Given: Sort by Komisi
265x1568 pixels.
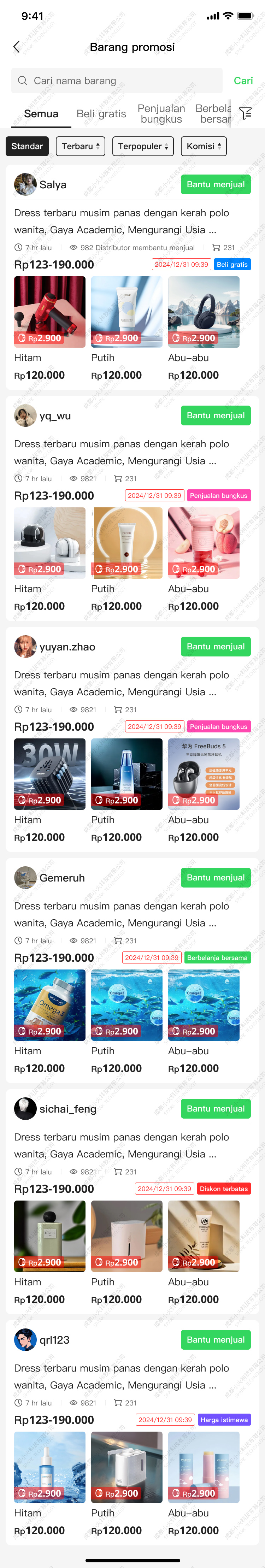Looking at the screenshot, I should (x=204, y=146).
